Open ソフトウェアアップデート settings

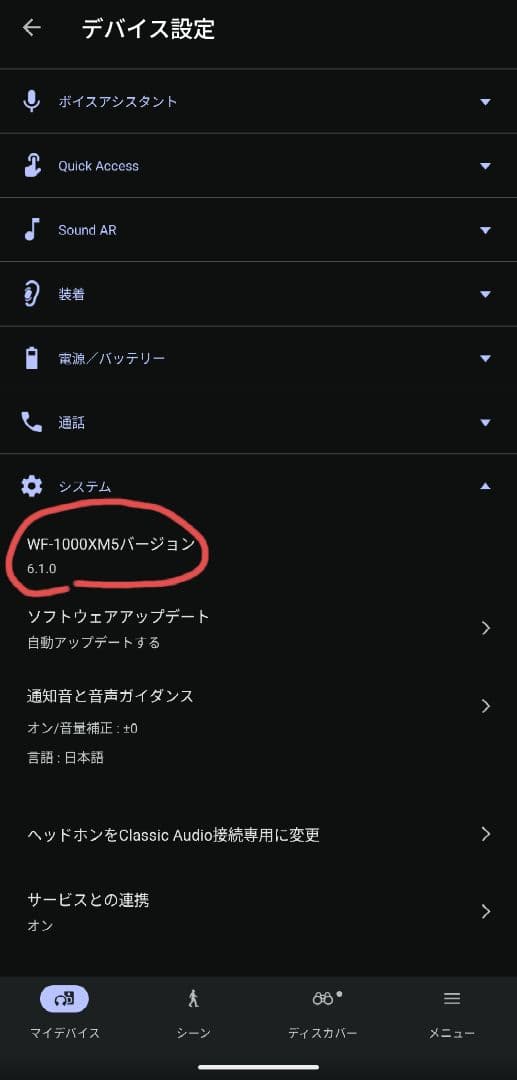[x=258, y=628]
